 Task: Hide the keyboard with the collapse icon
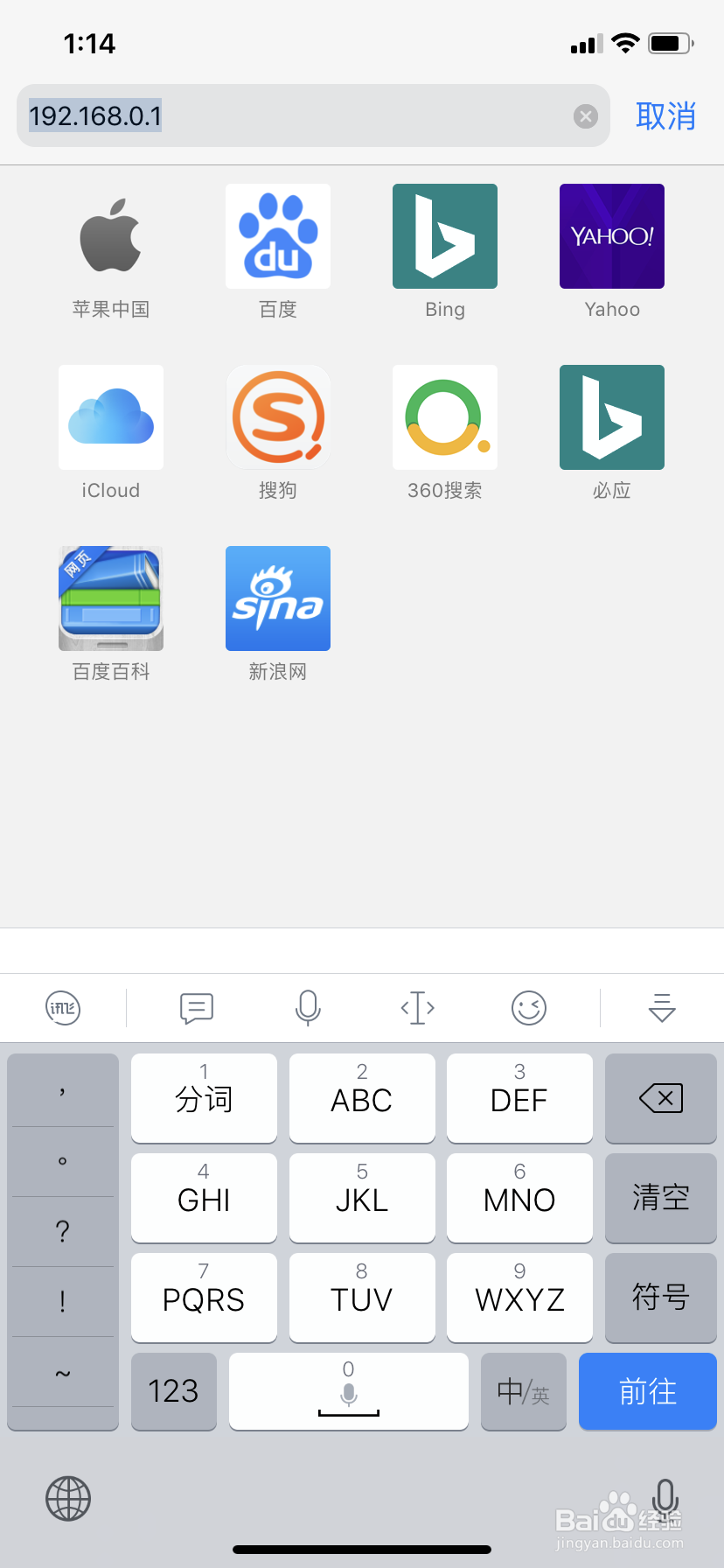point(662,1008)
